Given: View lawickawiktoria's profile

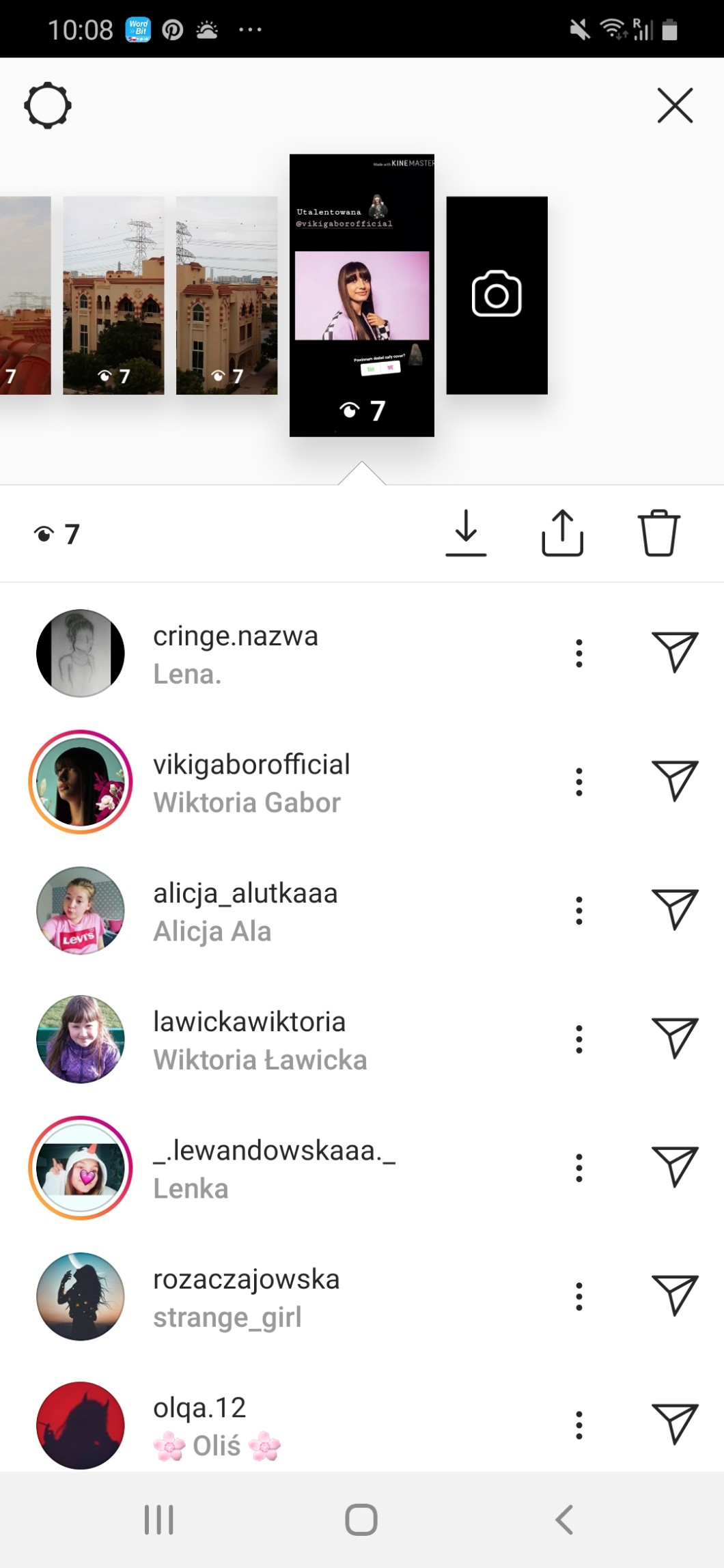Looking at the screenshot, I should (249, 1022).
